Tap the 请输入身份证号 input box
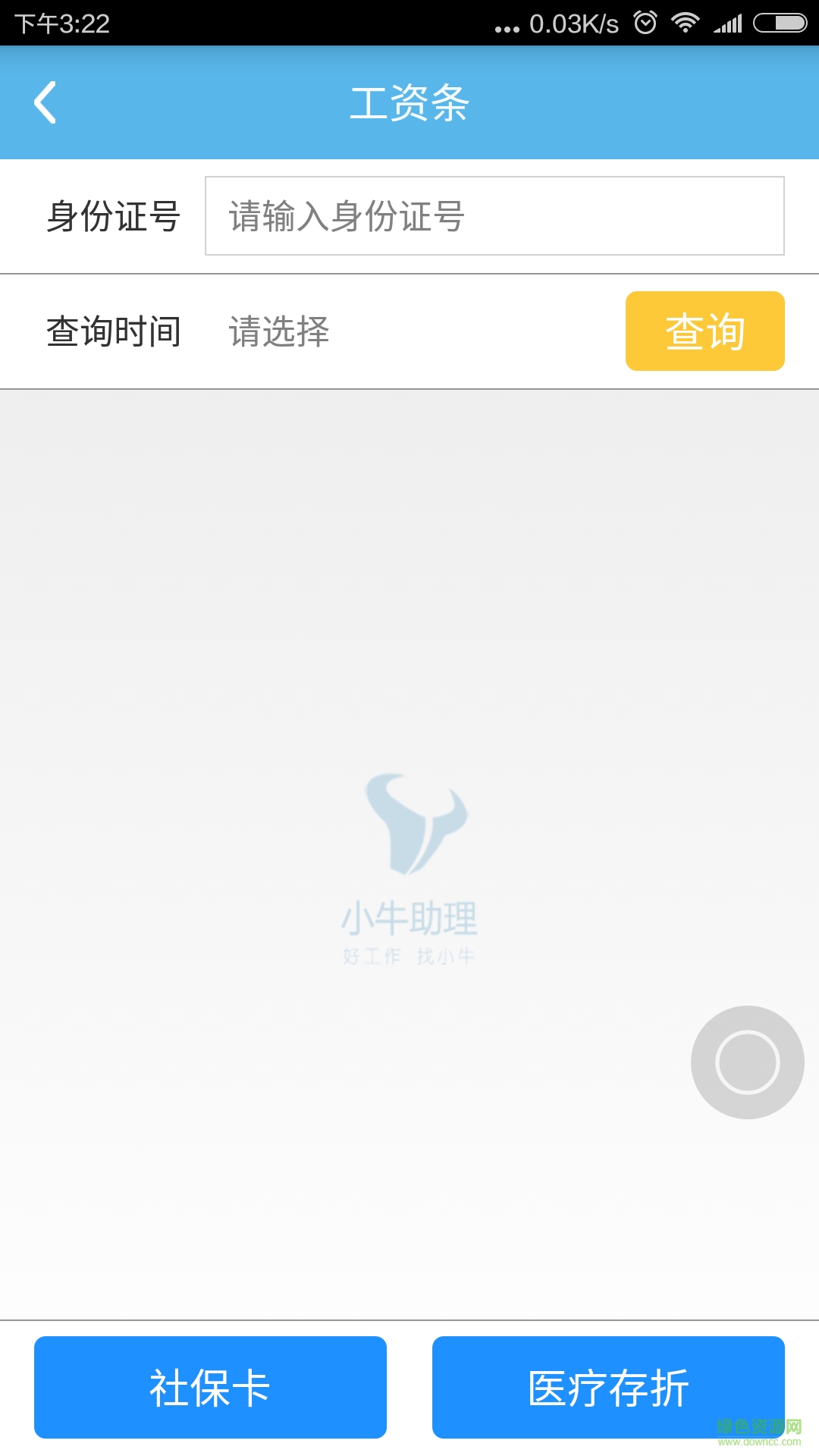The height and width of the screenshot is (1456, 819). (x=494, y=216)
